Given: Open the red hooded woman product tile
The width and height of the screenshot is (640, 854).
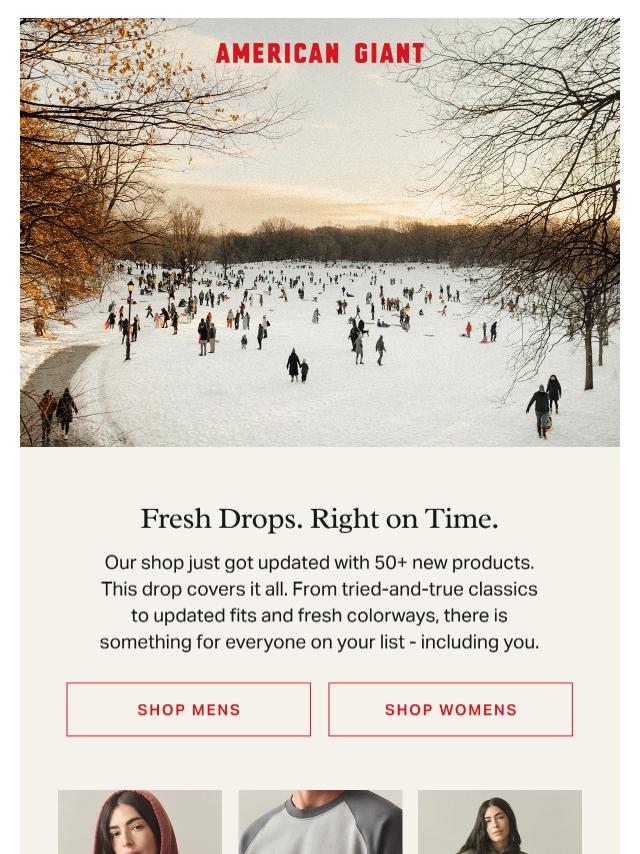Looking at the screenshot, I should pos(140,822).
